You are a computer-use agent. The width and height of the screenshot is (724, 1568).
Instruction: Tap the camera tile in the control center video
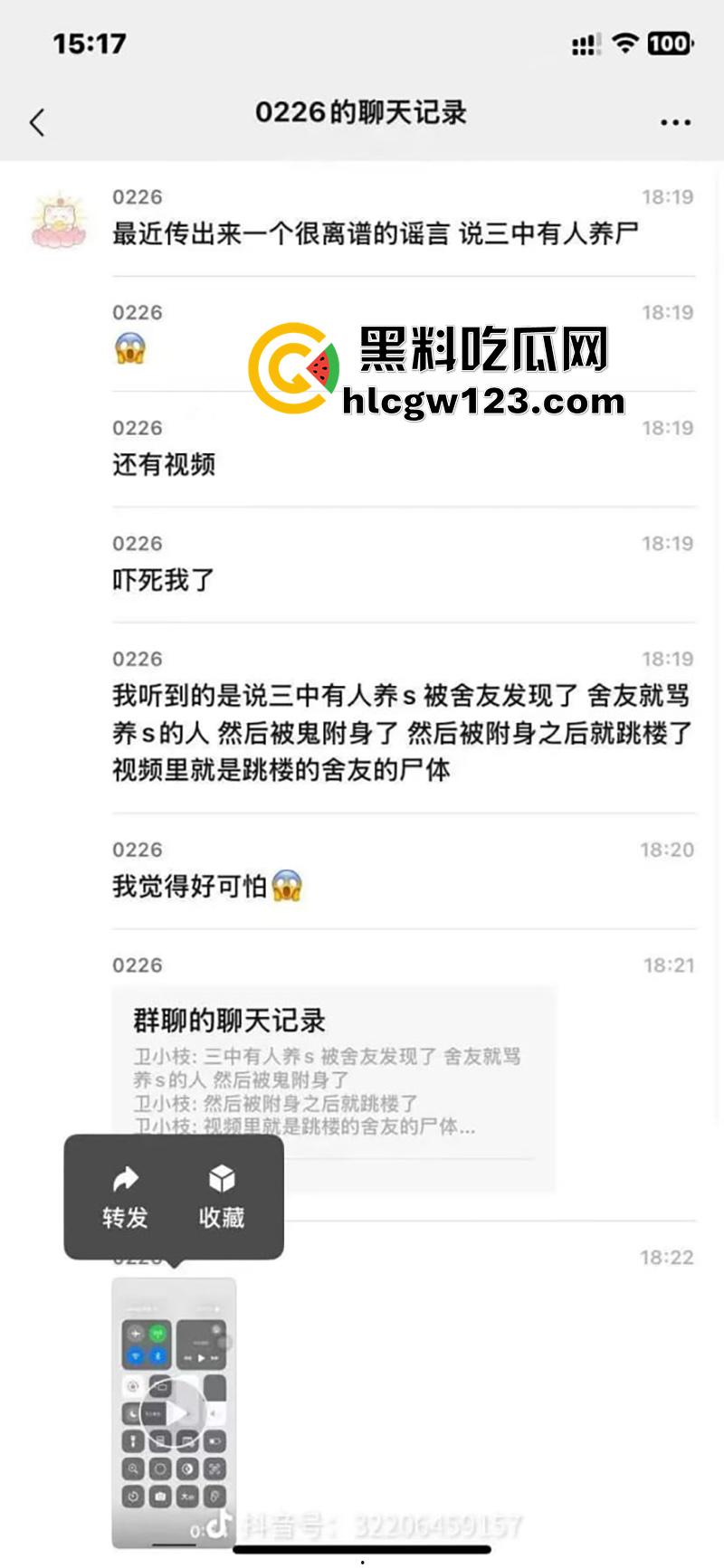tap(160, 1496)
